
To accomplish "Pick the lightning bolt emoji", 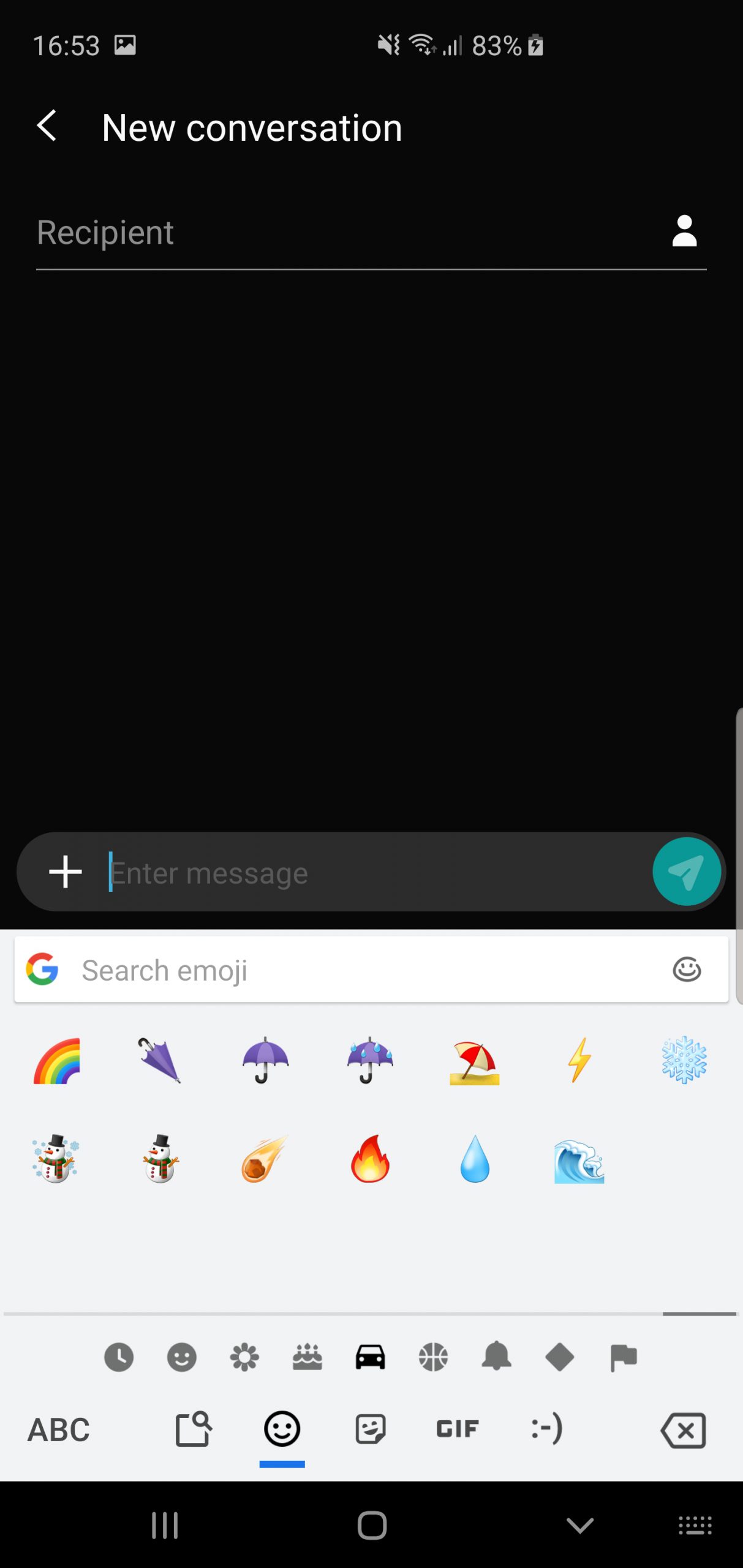I will pyautogui.click(x=579, y=1060).
